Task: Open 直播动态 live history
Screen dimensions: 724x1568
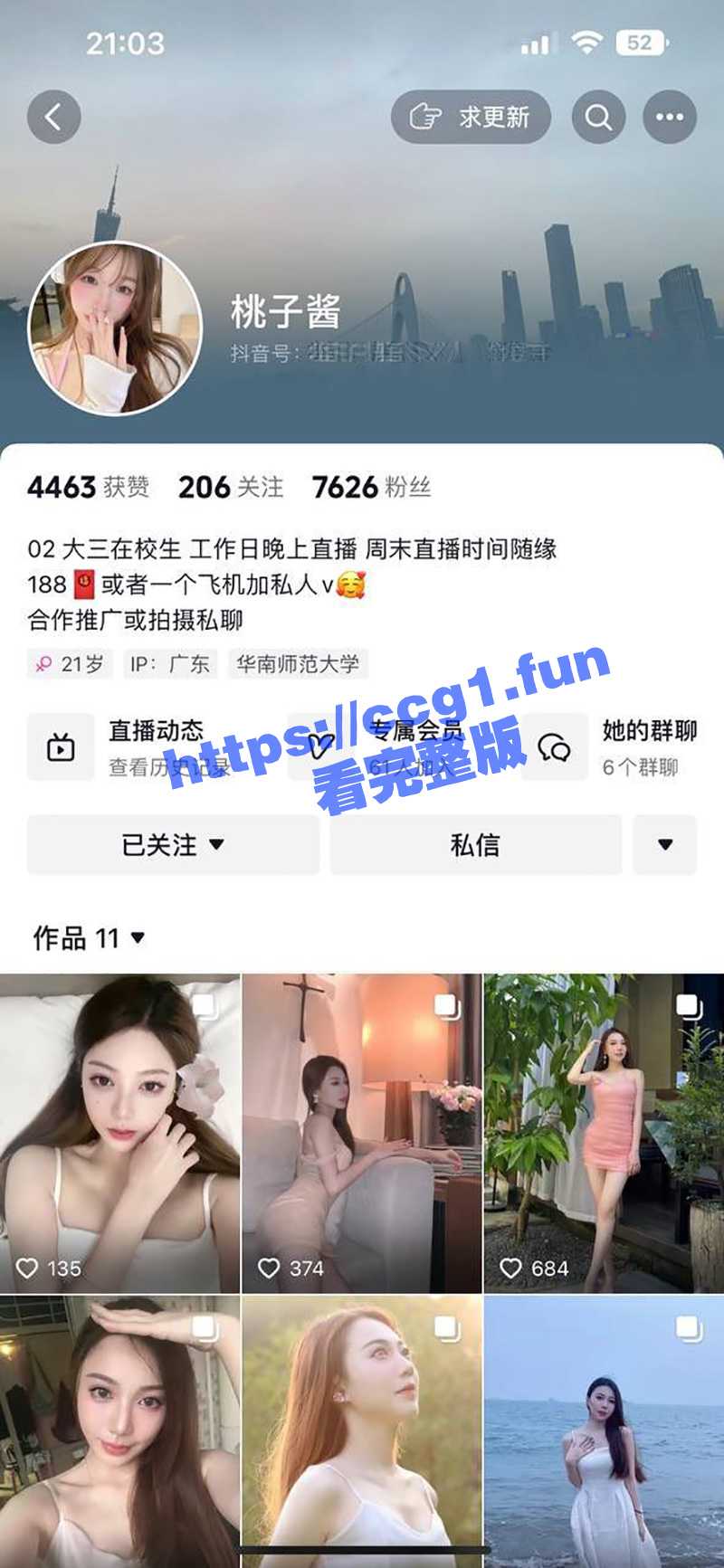Action: pos(145,747)
